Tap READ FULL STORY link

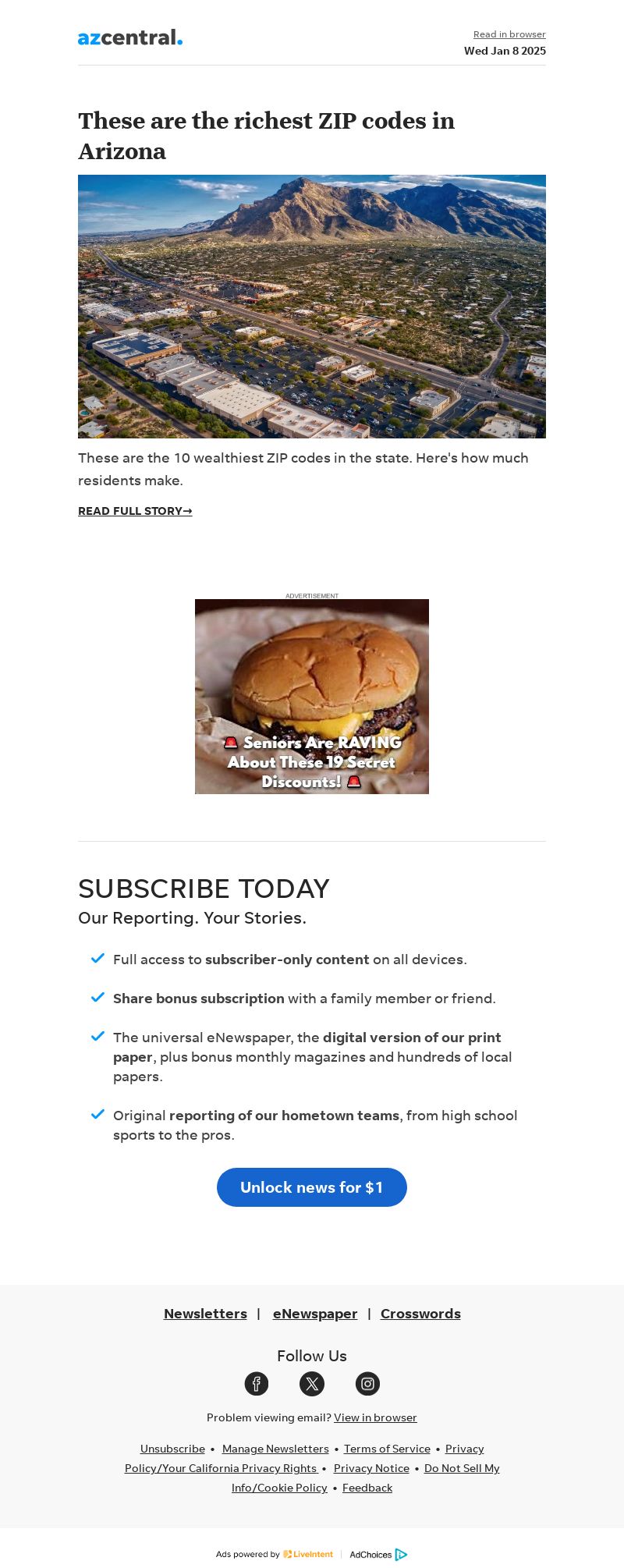(135, 511)
